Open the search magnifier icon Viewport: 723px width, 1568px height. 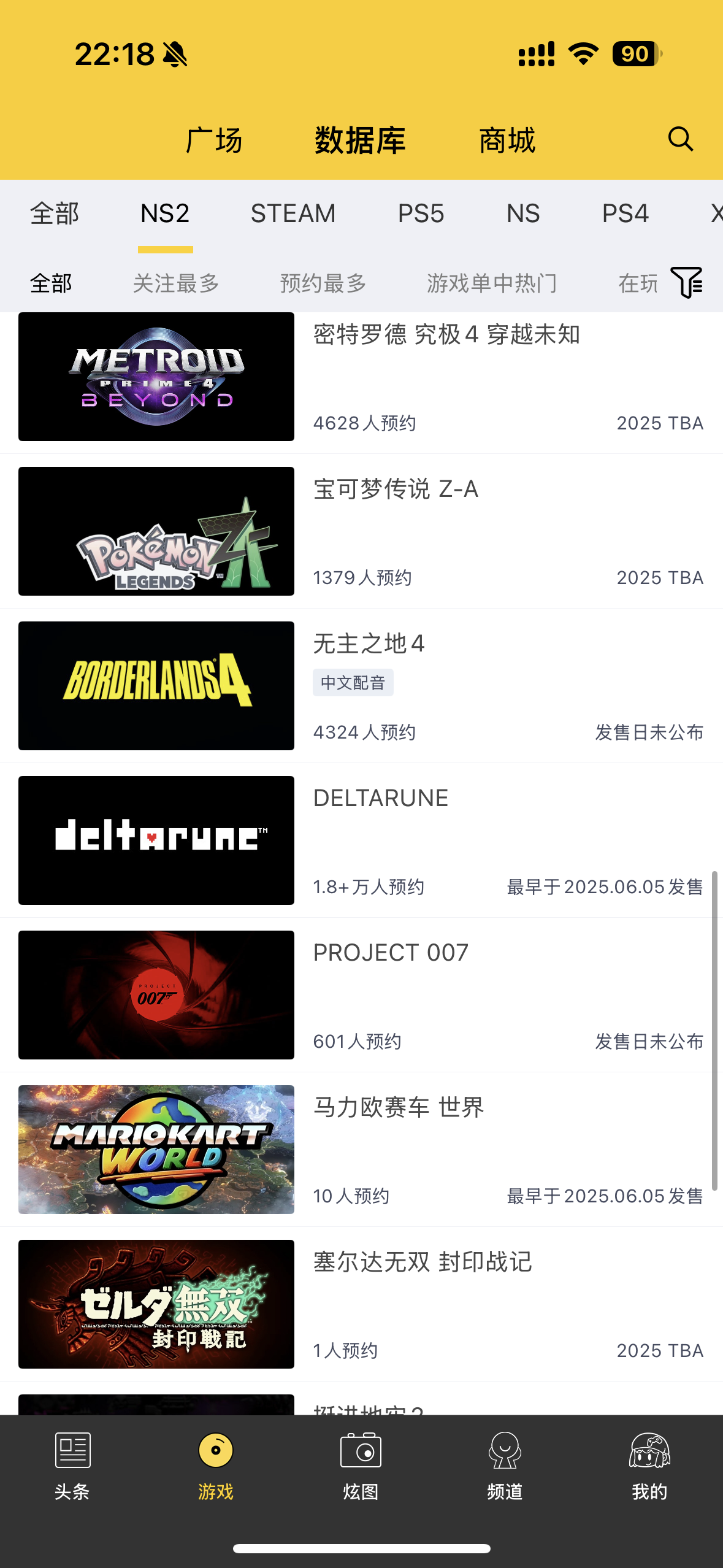pyautogui.click(x=680, y=139)
